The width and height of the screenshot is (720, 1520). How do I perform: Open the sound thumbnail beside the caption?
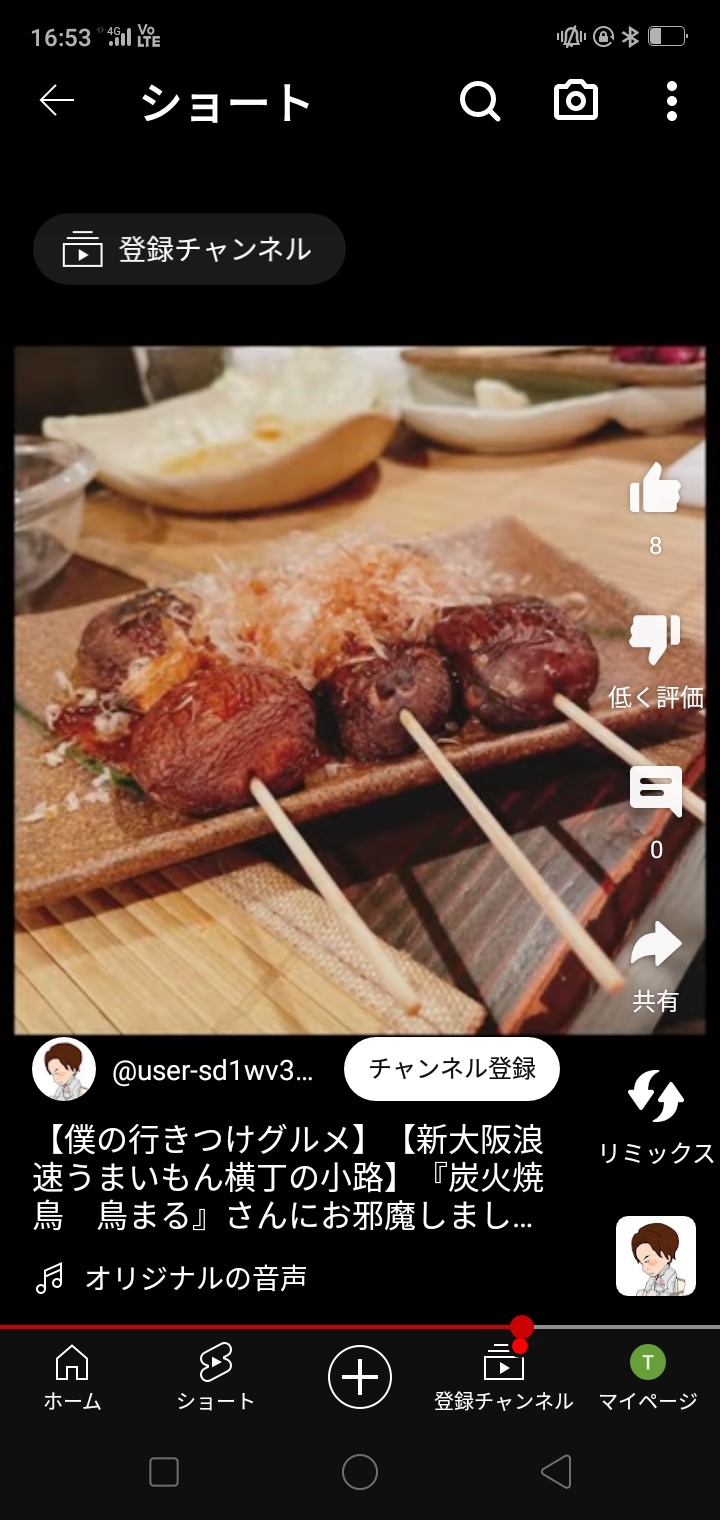(655, 1256)
